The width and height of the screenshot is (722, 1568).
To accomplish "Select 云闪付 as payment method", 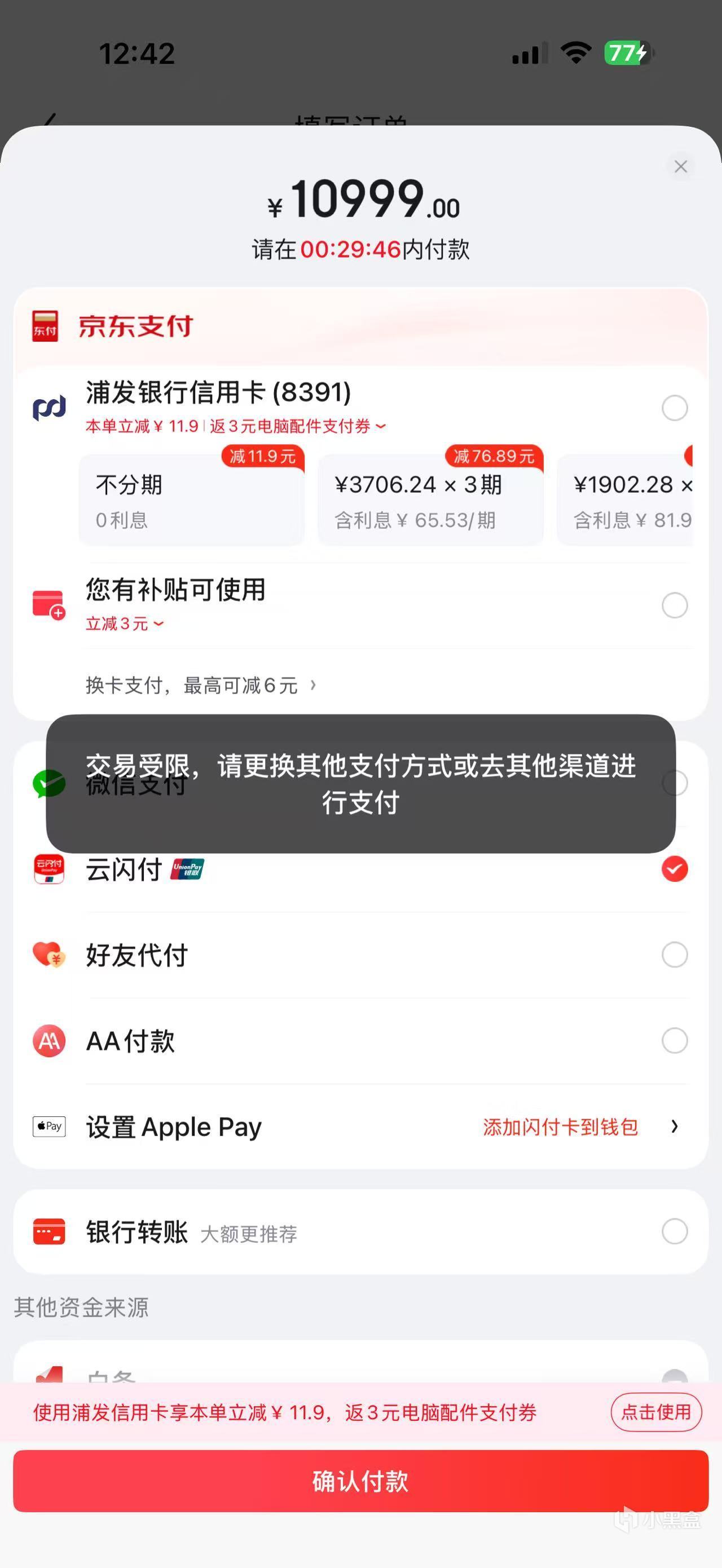I will point(675,869).
